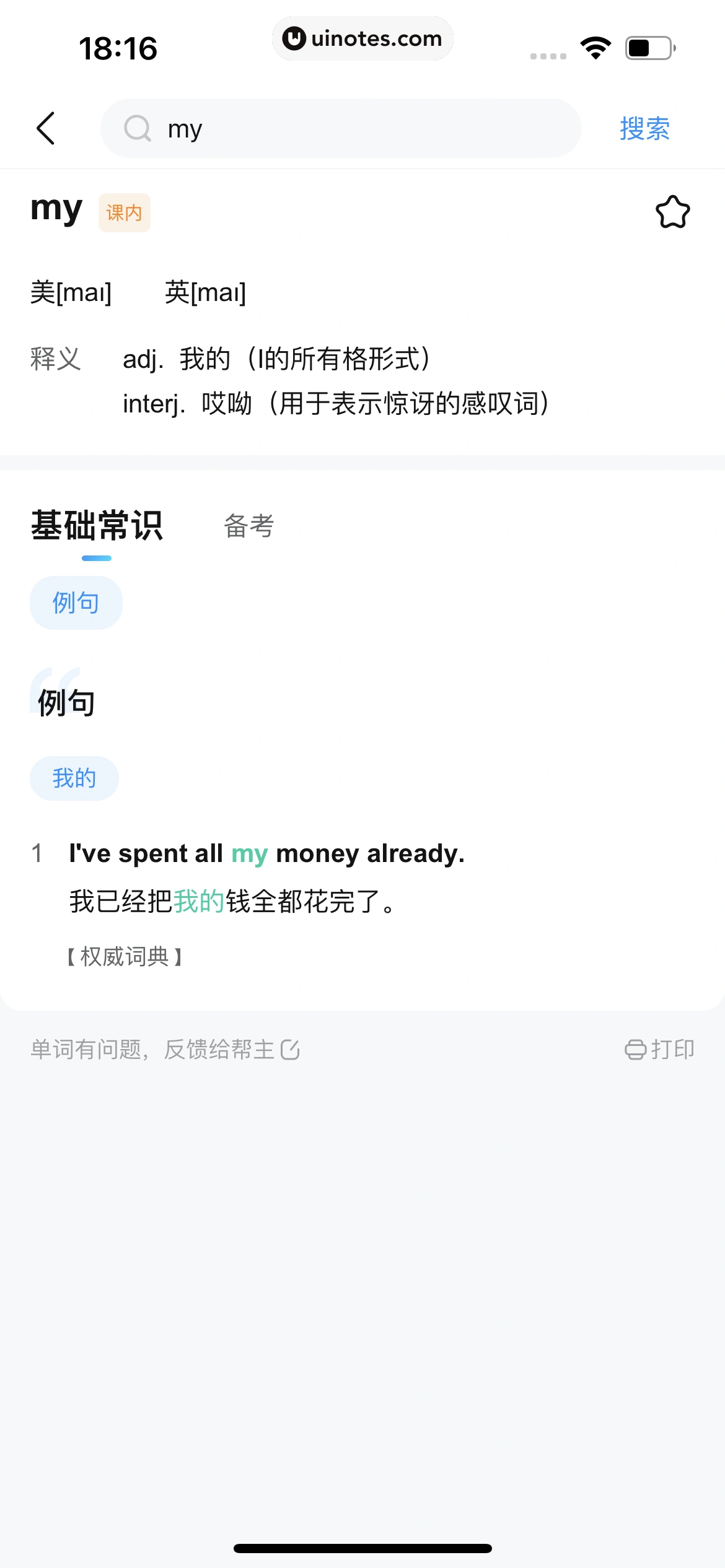
Task: Tap the search field containing 'my'
Action: click(x=341, y=128)
